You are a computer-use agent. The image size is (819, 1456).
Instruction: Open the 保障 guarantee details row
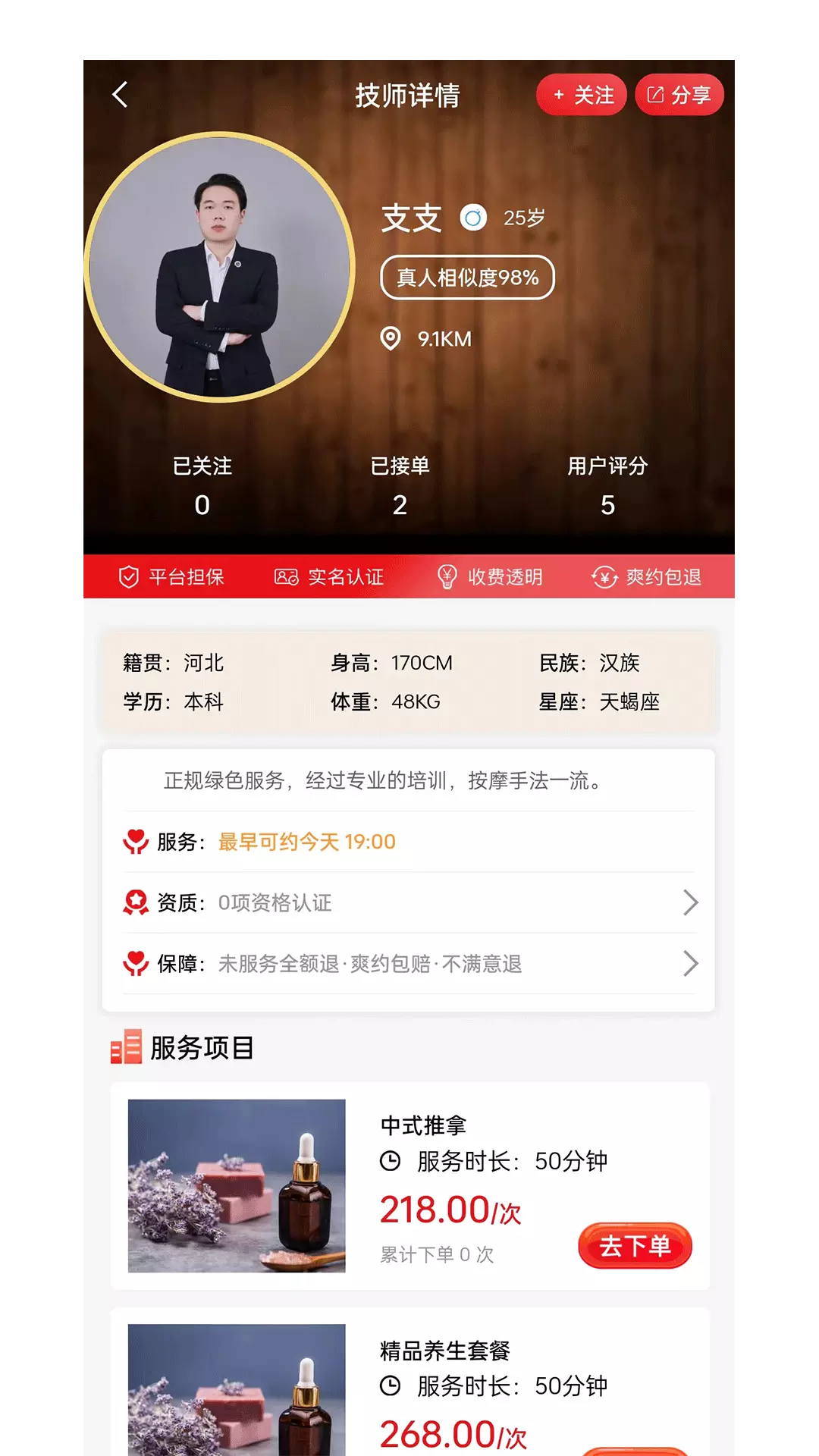point(409,964)
